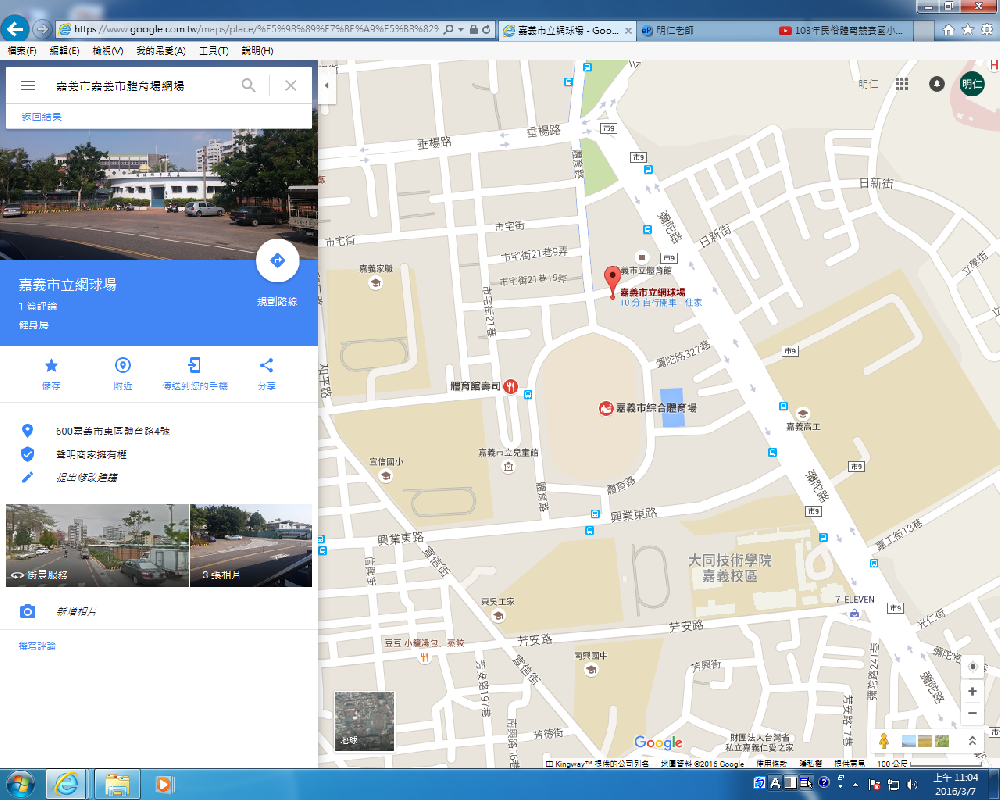
Task: Zoom in on the map with plus
Action: click(x=972, y=692)
